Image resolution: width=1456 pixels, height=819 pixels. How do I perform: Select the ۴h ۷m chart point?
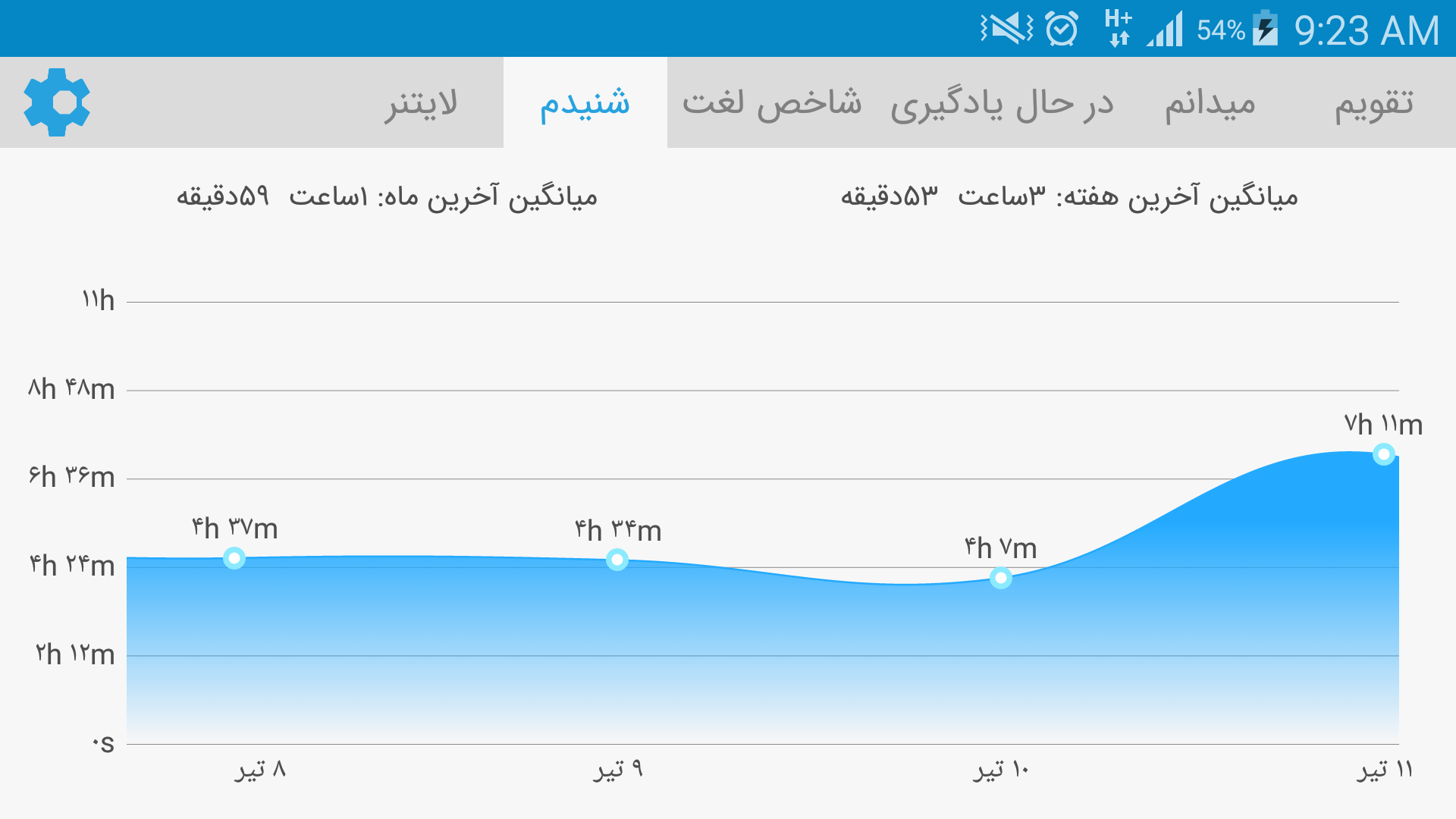coord(1001,579)
